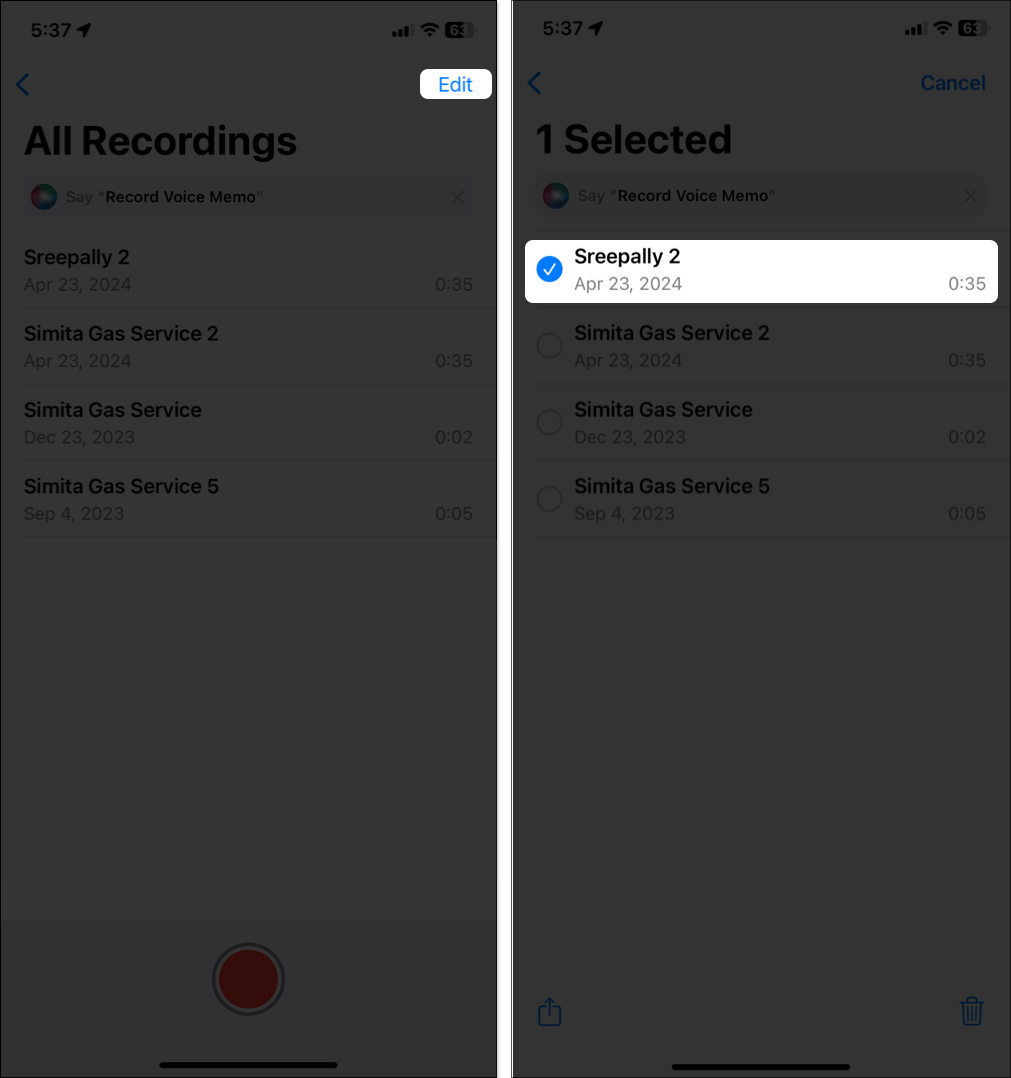Tap the red record button
The width and height of the screenshot is (1011, 1078).
click(x=248, y=979)
